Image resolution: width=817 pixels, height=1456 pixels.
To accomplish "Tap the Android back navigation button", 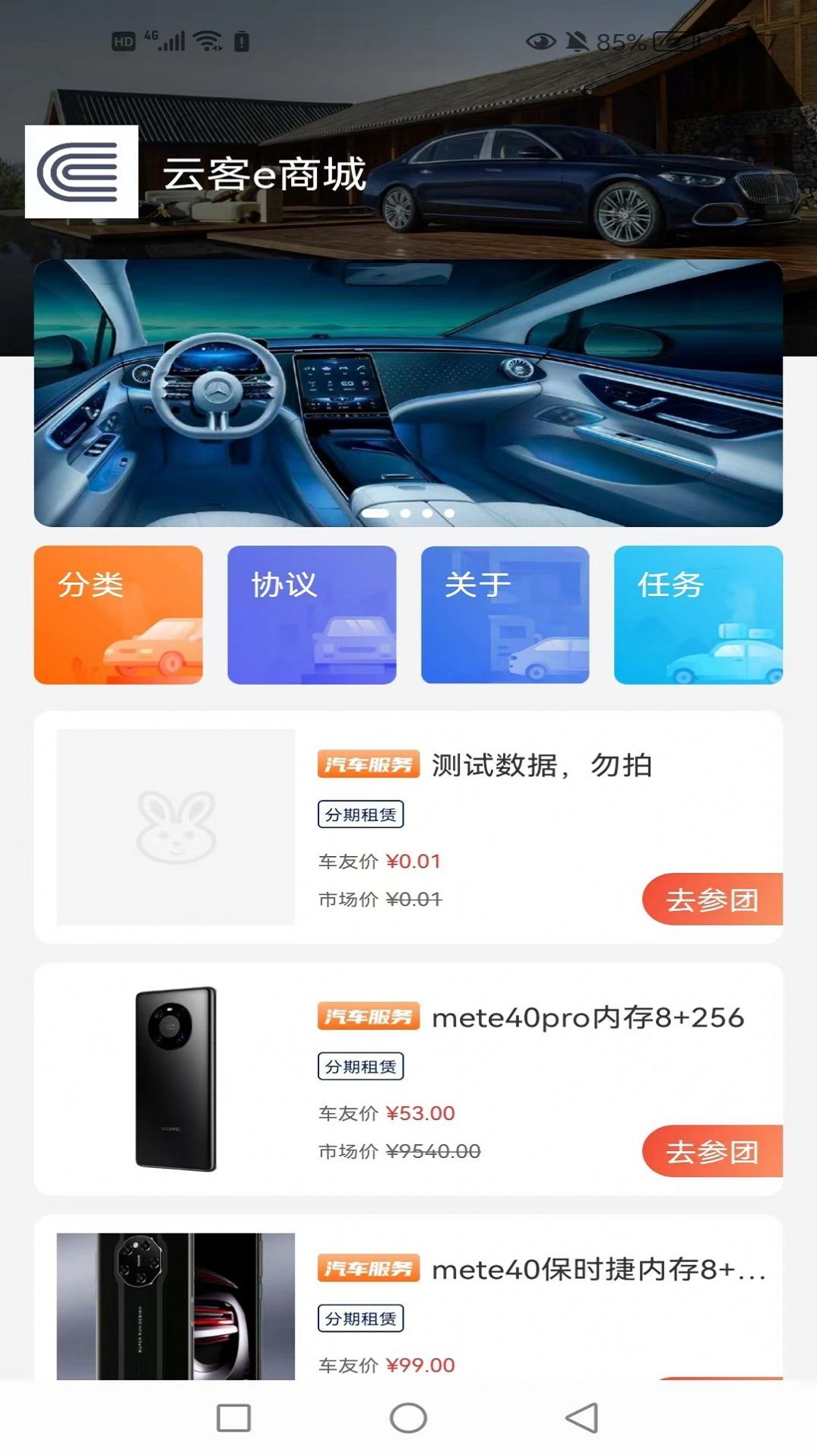I will [581, 1419].
